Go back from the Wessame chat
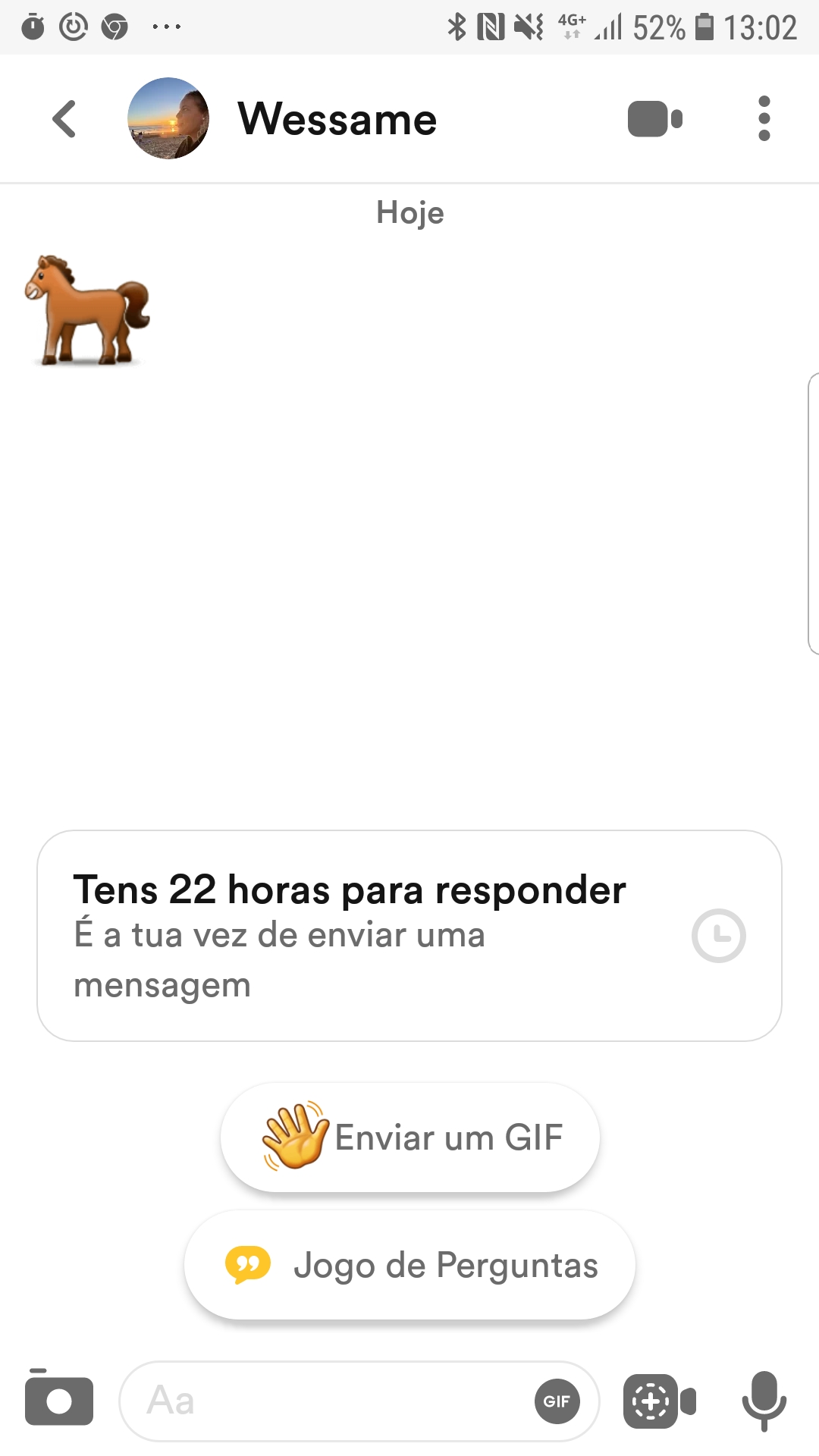This screenshot has width=819, height=1456. coord(64,119)
